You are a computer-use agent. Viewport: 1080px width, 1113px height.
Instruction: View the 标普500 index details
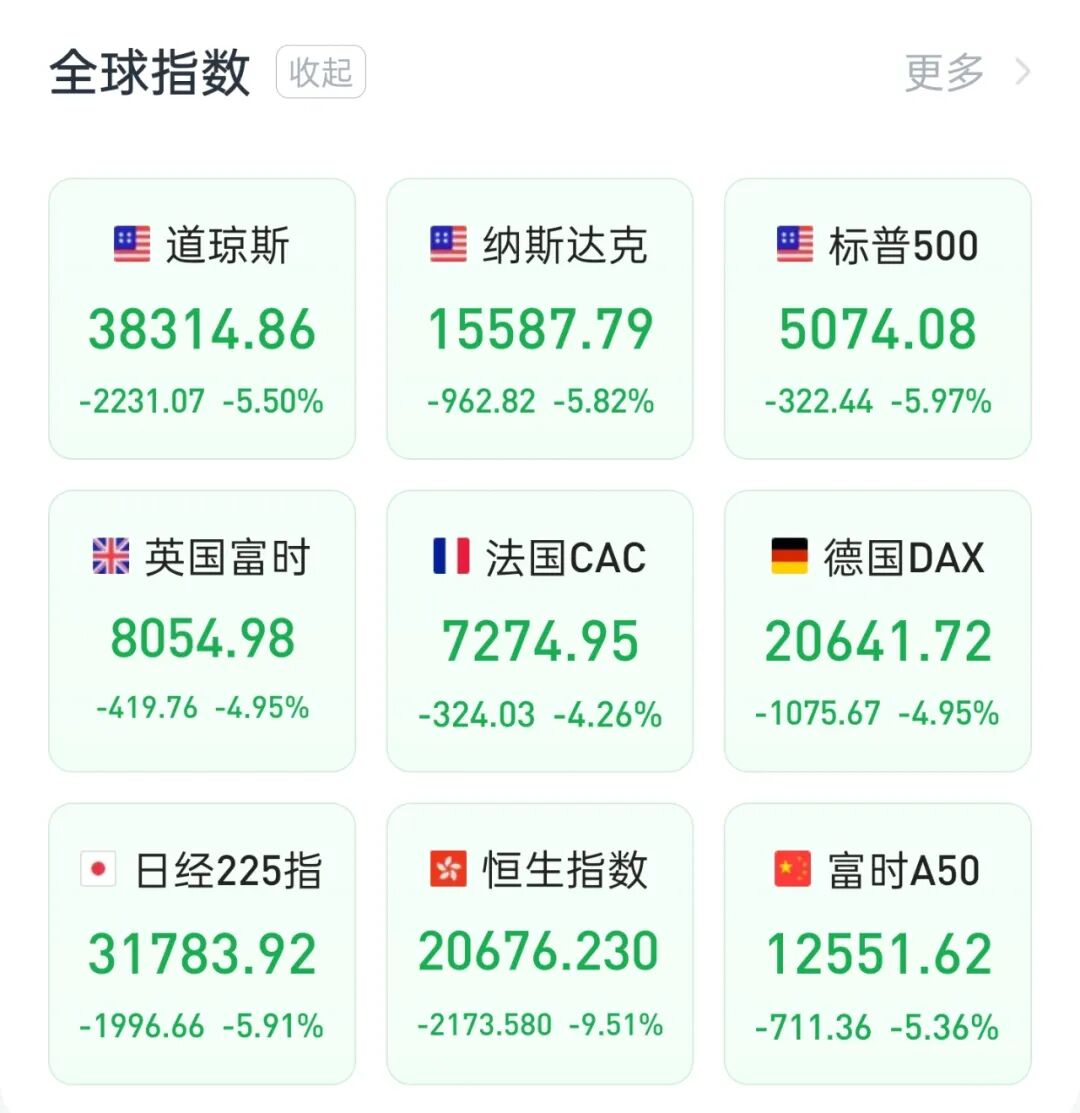(x=878, y=319)
